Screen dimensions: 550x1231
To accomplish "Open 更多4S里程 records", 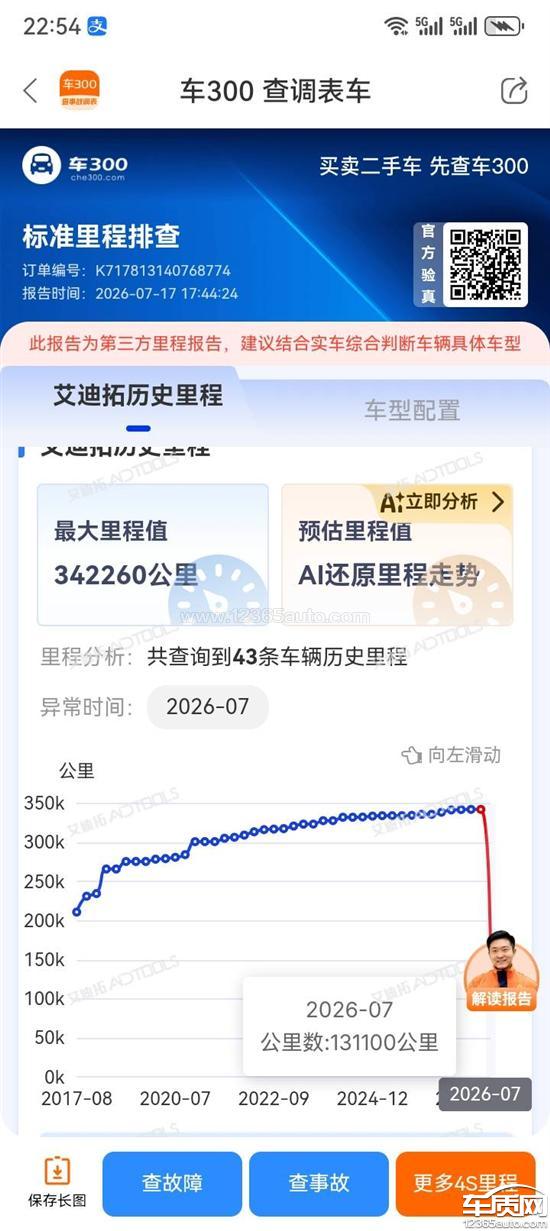I will 466,1184.
